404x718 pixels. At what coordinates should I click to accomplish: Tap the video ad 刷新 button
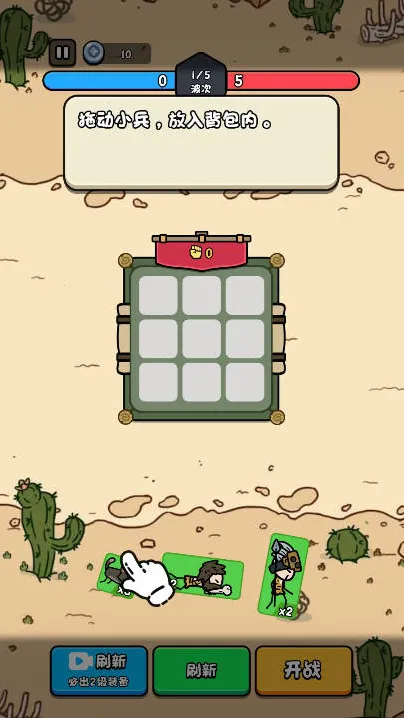click(x=99, y=671)
